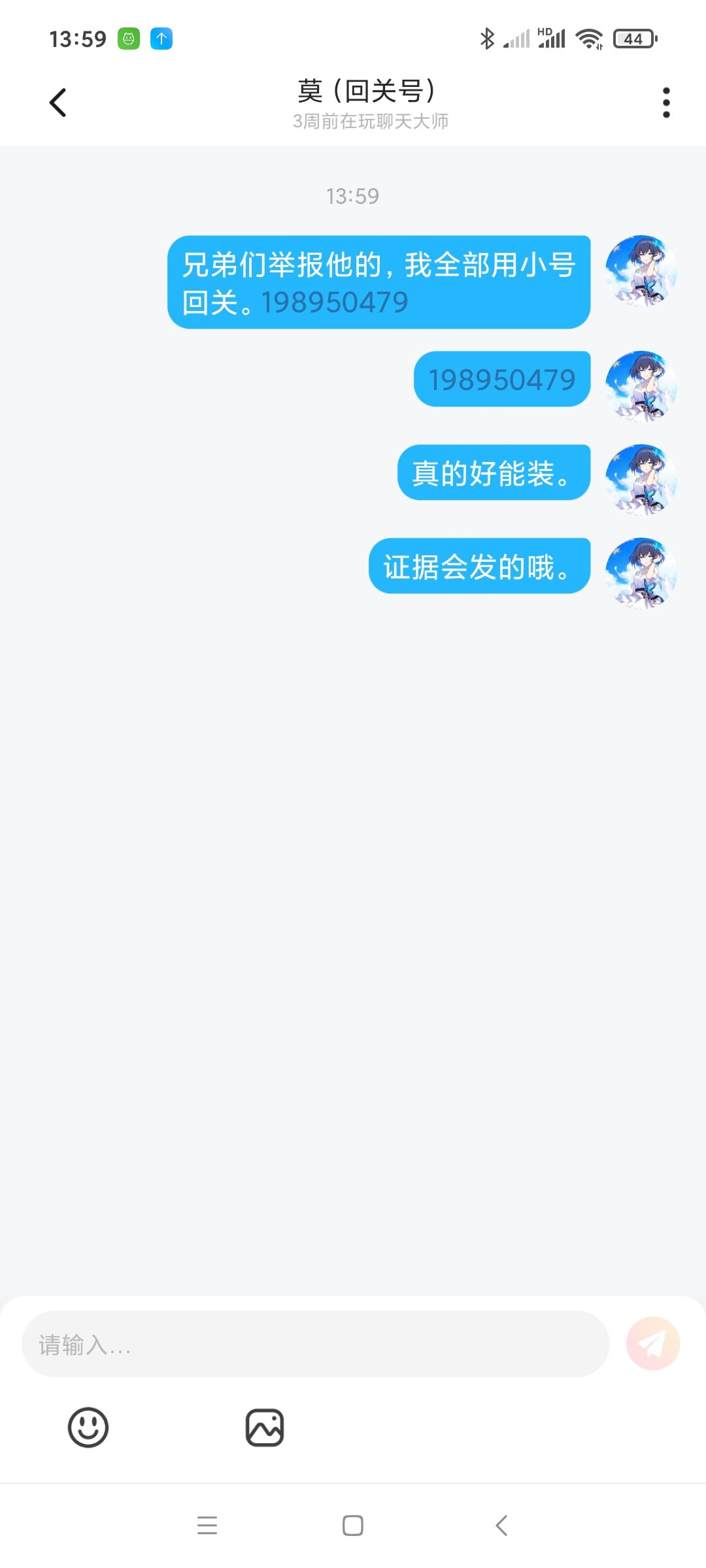The image size is (706, 1568).
Task: Tap the standalone 198950479 message bubble
Action: [x=502, y=379]
